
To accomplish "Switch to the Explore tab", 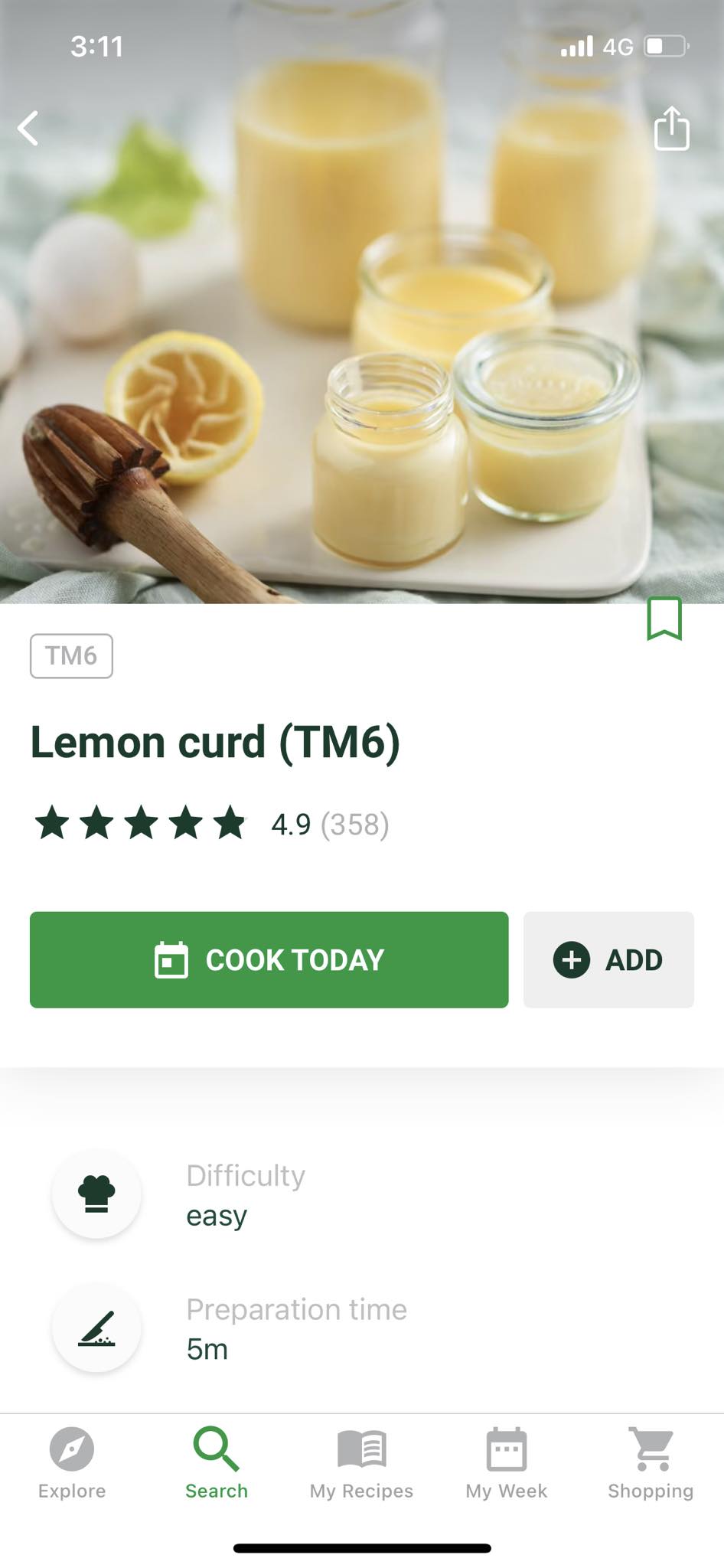I will point(72,1463).
